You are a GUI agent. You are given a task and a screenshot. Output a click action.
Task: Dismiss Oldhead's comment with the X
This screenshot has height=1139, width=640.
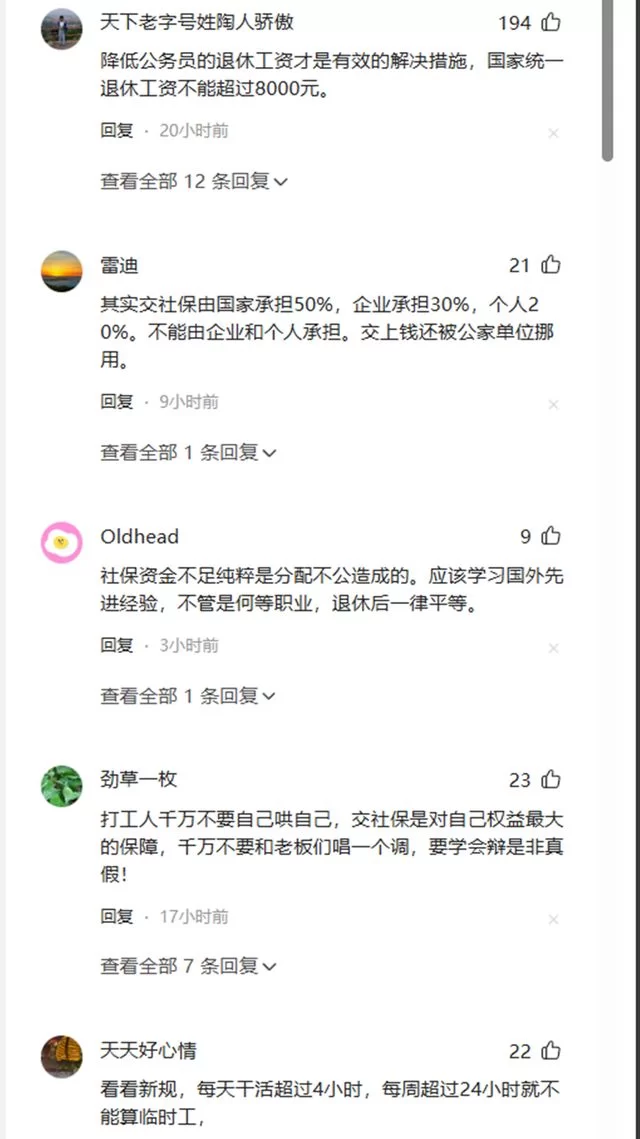553,648
